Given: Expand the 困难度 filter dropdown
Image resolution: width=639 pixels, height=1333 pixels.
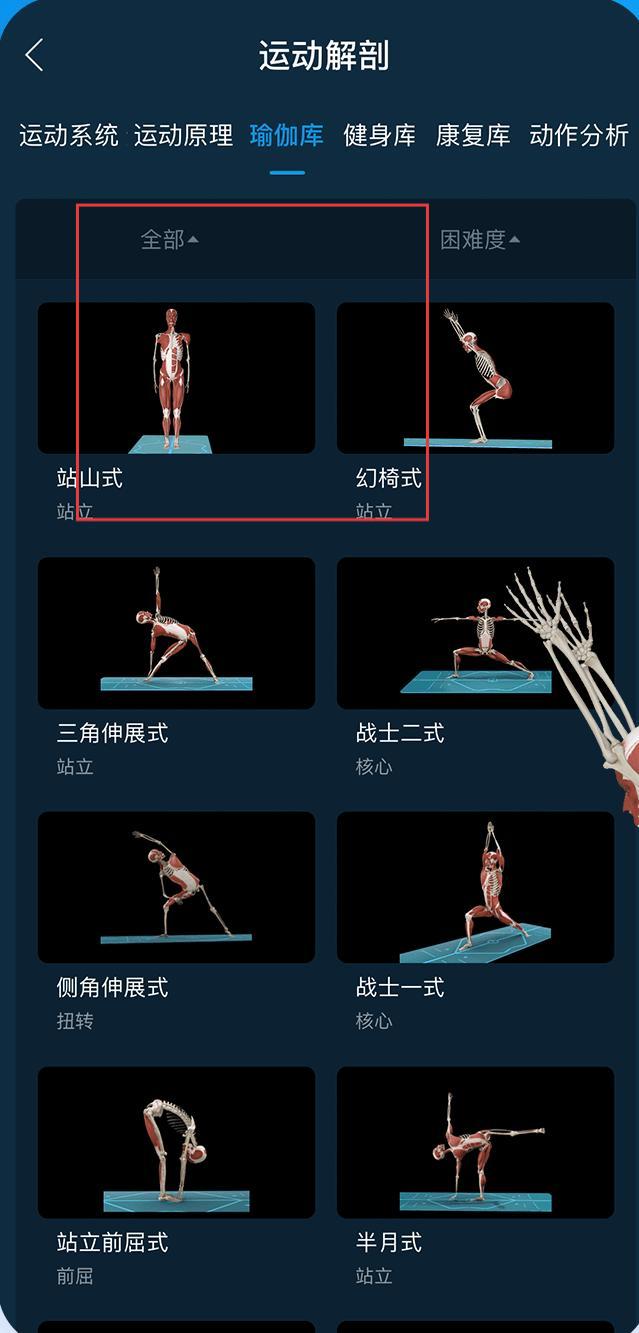Looking at the screenshot, I should [x=480, y=240].
